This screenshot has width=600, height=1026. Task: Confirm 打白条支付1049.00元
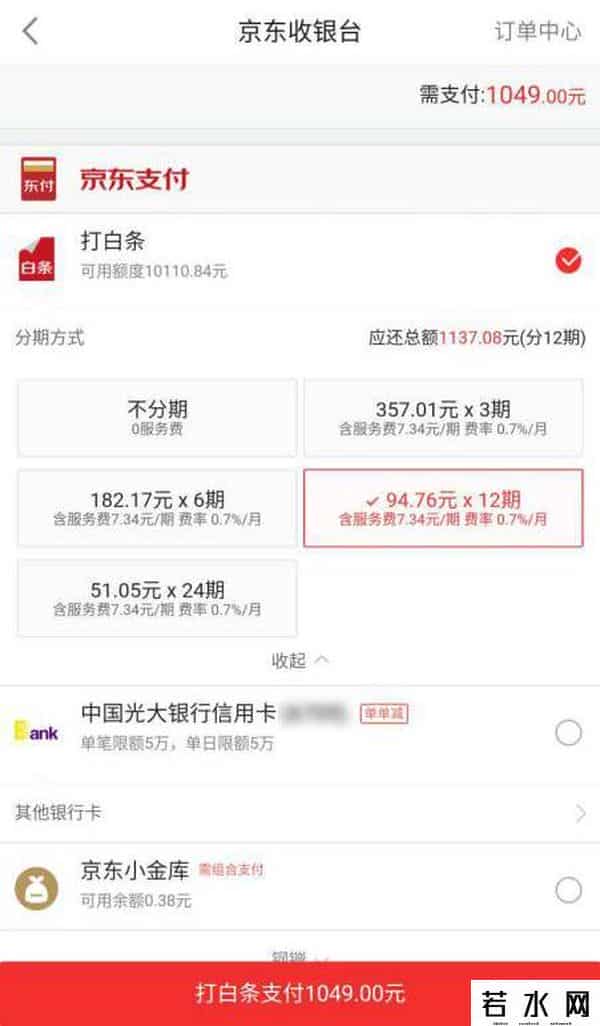coord(300,993)
